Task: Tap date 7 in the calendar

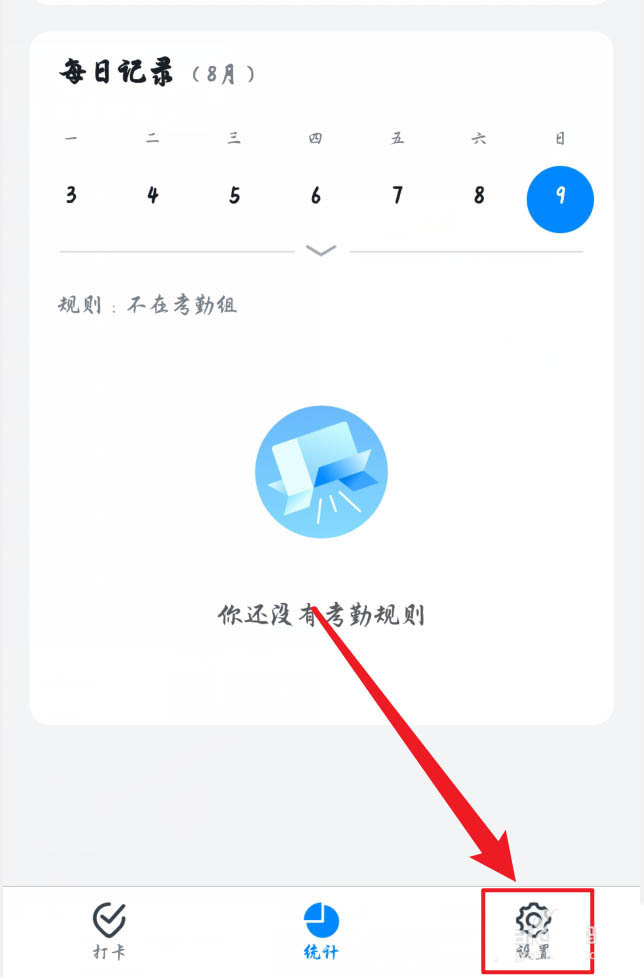Action: pos(397,196)
